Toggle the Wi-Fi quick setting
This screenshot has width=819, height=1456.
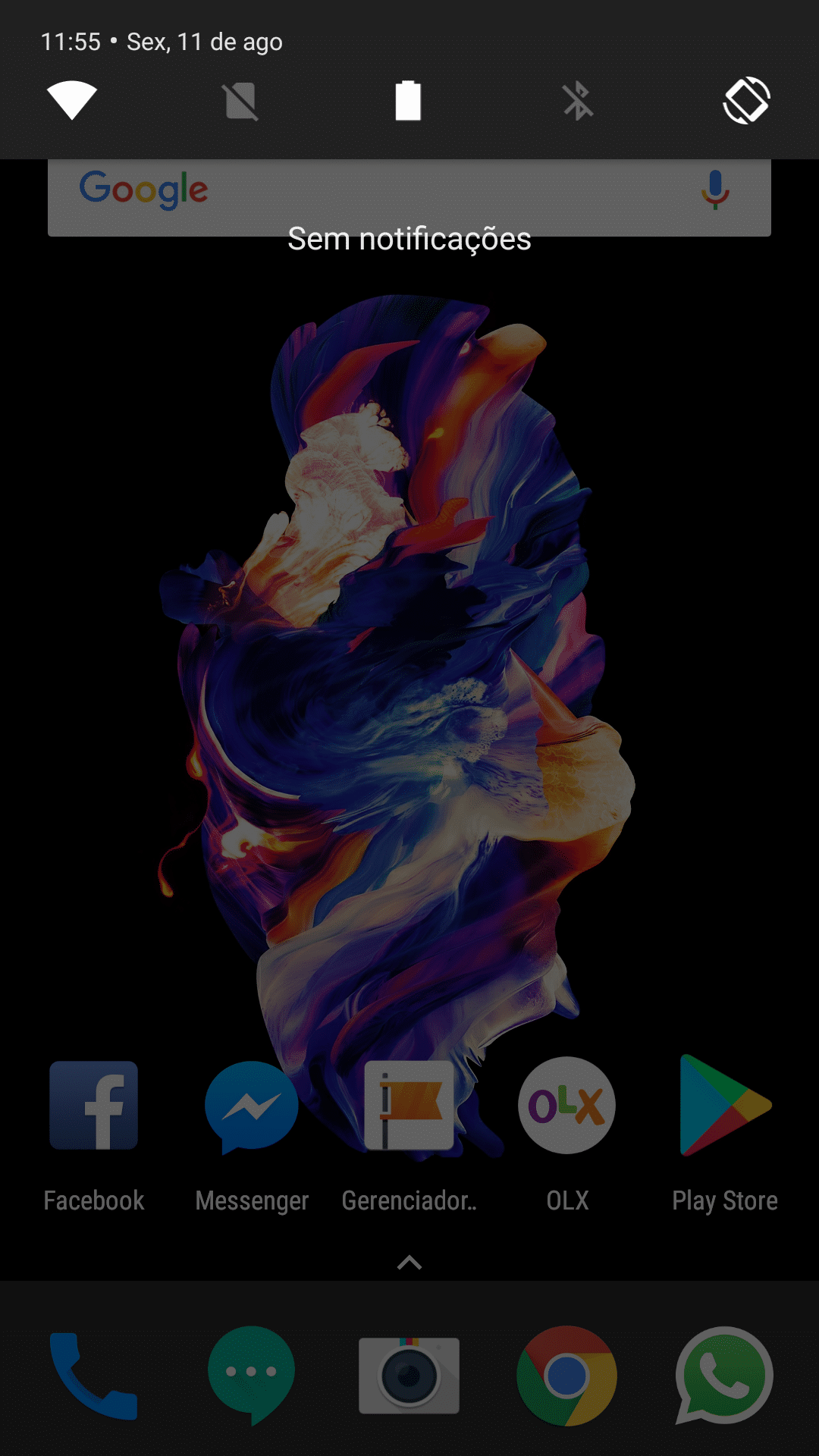(72, 100)
